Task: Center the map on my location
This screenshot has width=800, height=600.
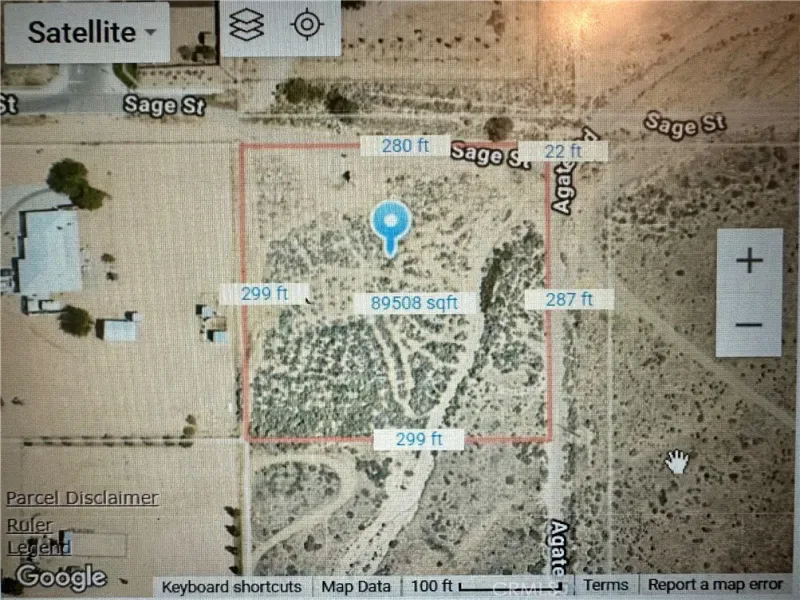Action: click(x=307, y=25)
